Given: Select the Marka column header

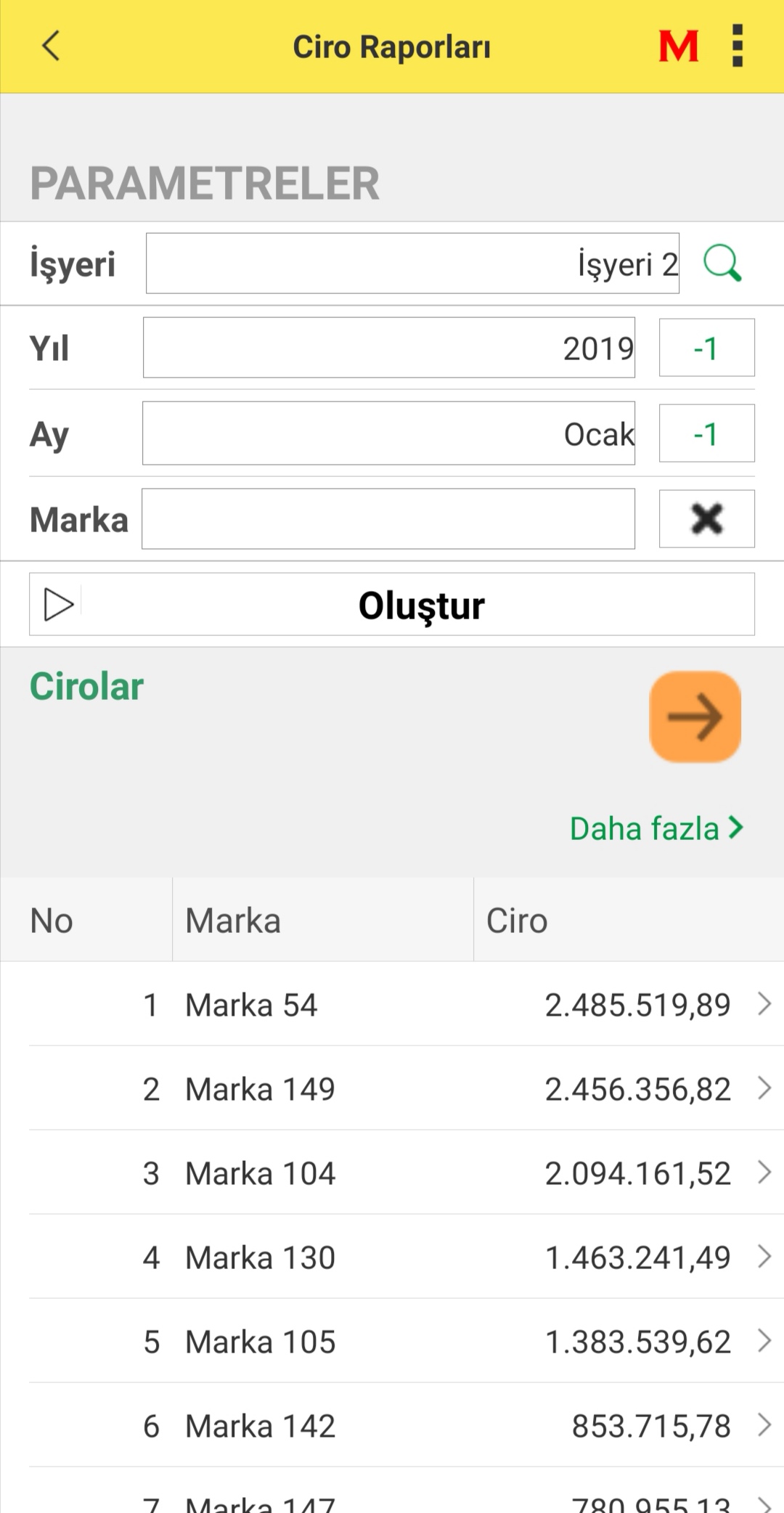Looking at the screenshot, I should click(x=233, y=919).
